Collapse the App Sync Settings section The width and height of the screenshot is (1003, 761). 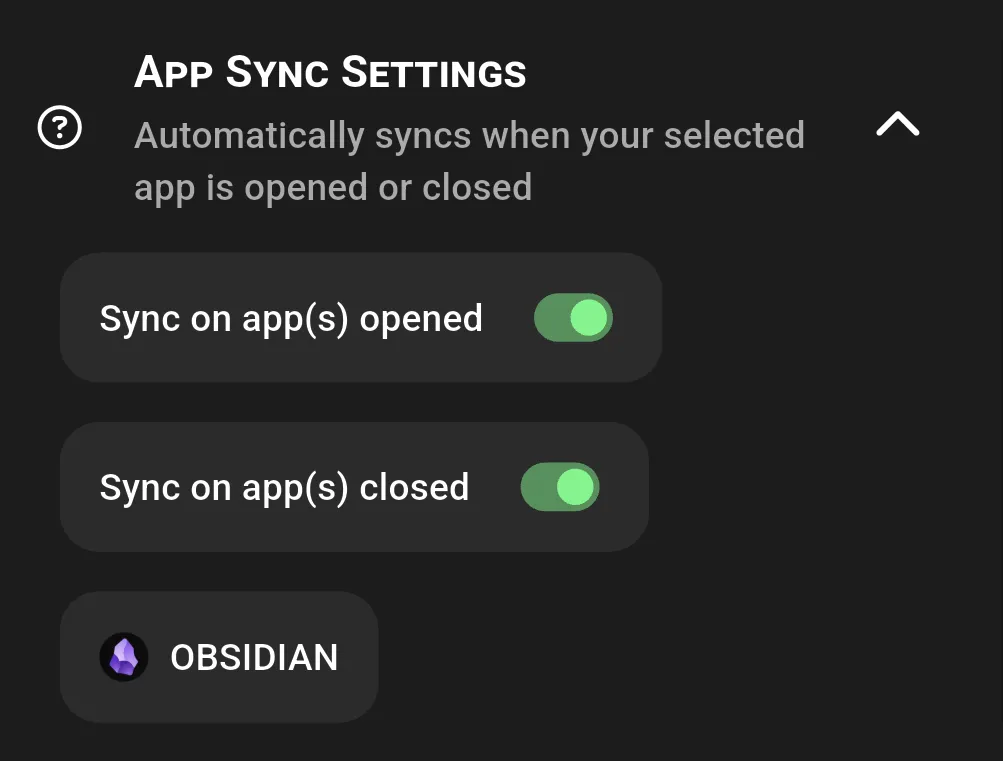(897, 125)
